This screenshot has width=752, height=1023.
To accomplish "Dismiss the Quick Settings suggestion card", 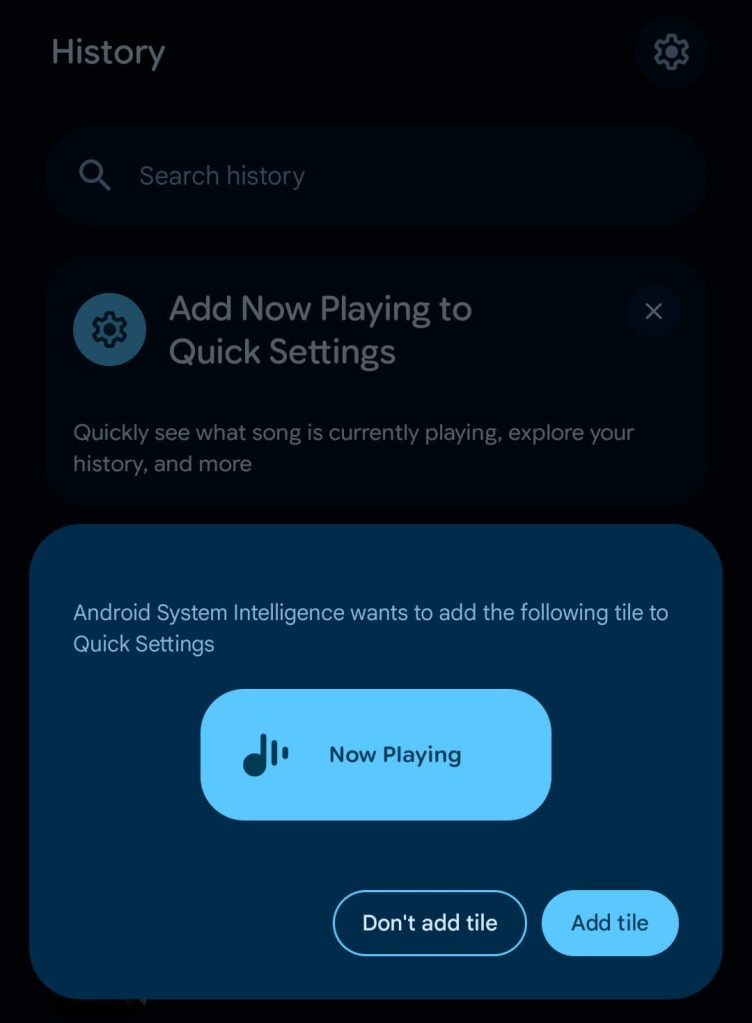I will (x=654, y=311).
